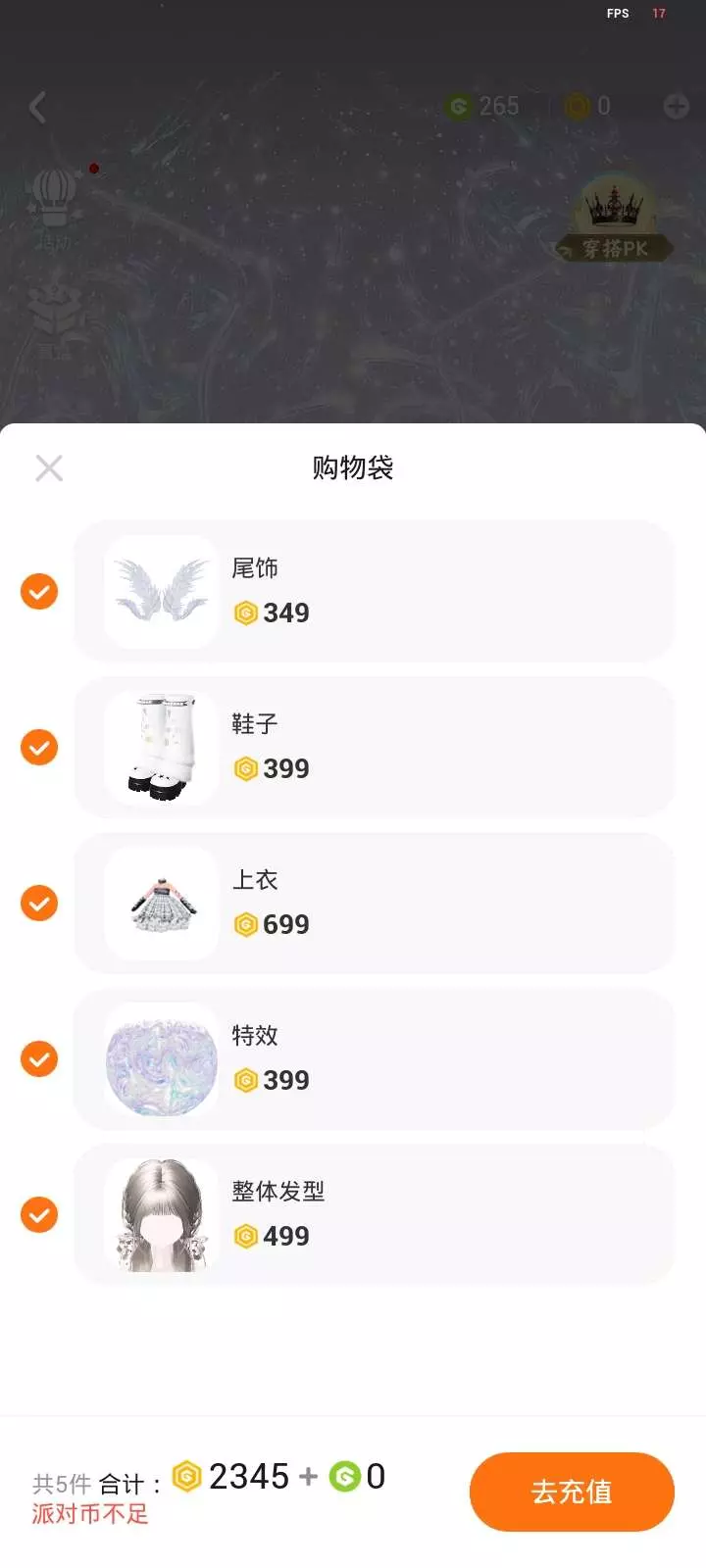Toggle the 上衣 item checkbox
The image size is (706, 1568).
[39, 904]
